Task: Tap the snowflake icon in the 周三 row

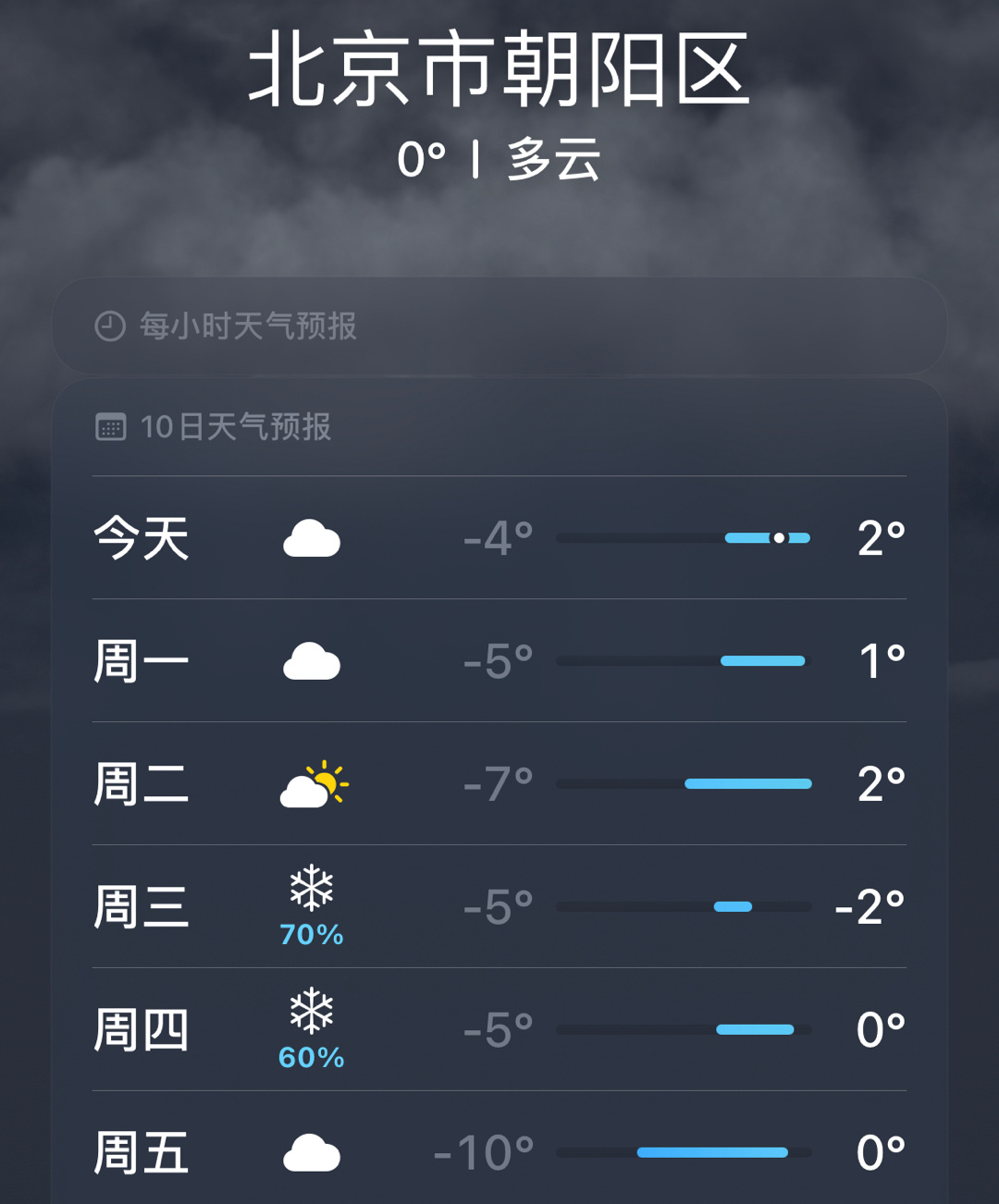Action: 309,892
